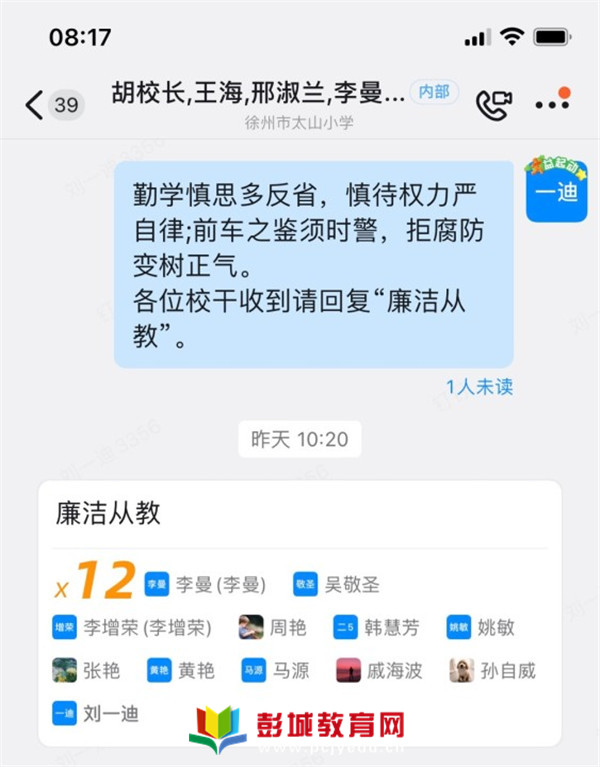Open 一迪's sender avatar profile
This screenshot has width=600, height=767.
coord(556,191)
